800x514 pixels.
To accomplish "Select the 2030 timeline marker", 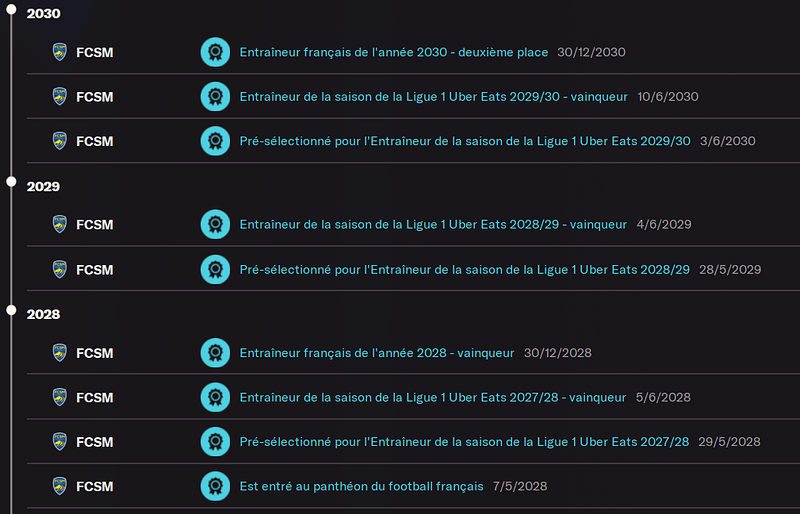I will point(11,14).
